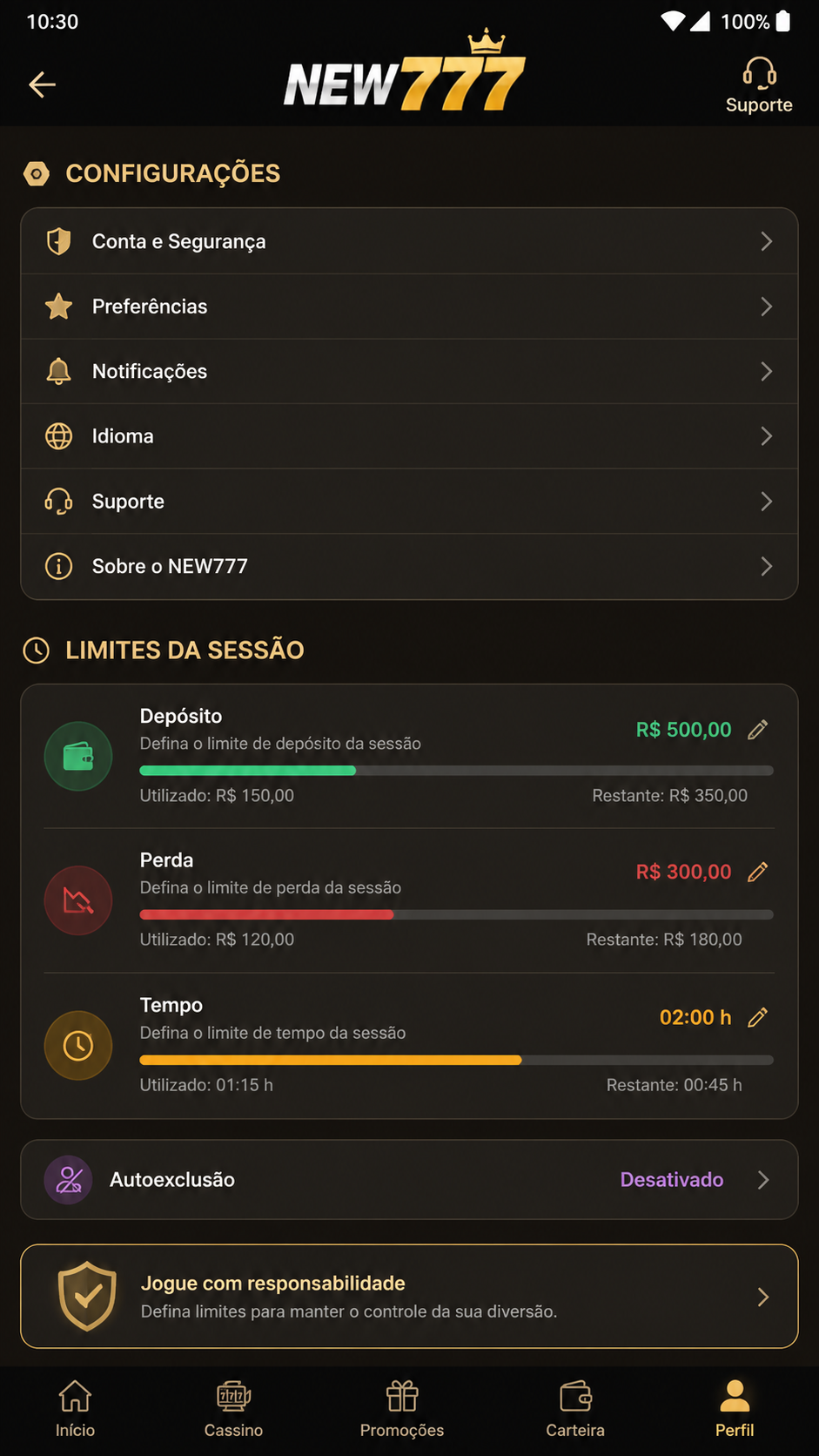
Task: Open the Suporte row in Configurações
Action: coord(409,502)
